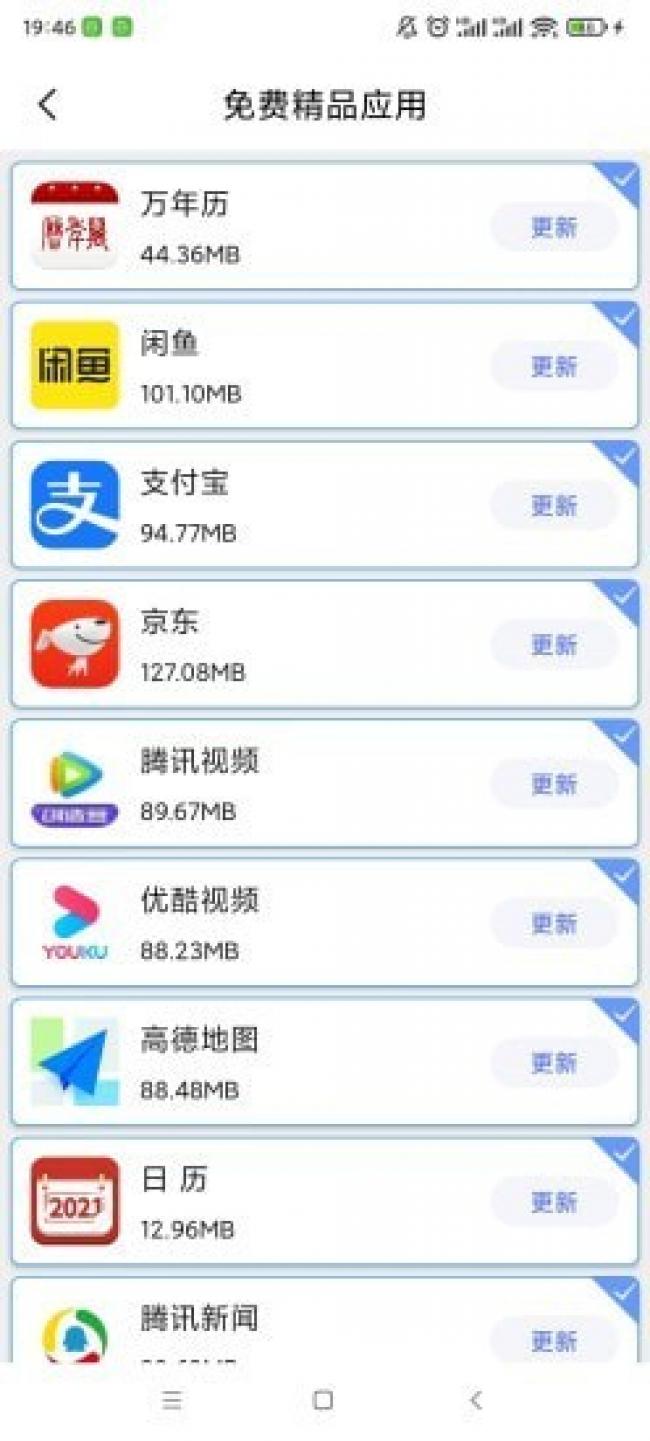Tap 更新 for 腾讯视频
The width and height of the screenshot is (650, 1441).
click(x=554, y=784)
